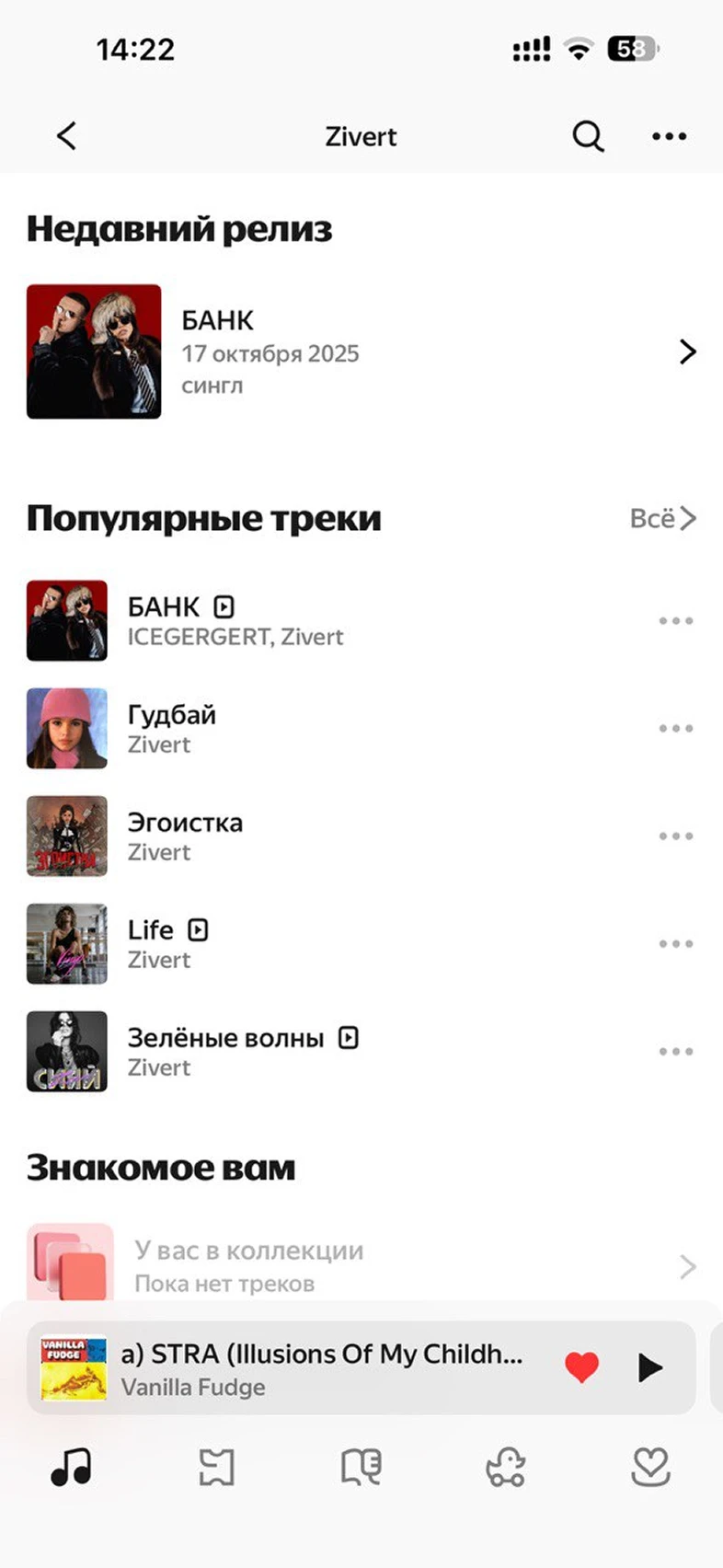Screen dimensions: 723x1568
Task: Open options for the track Гудбай
Action: pos(675,729)
